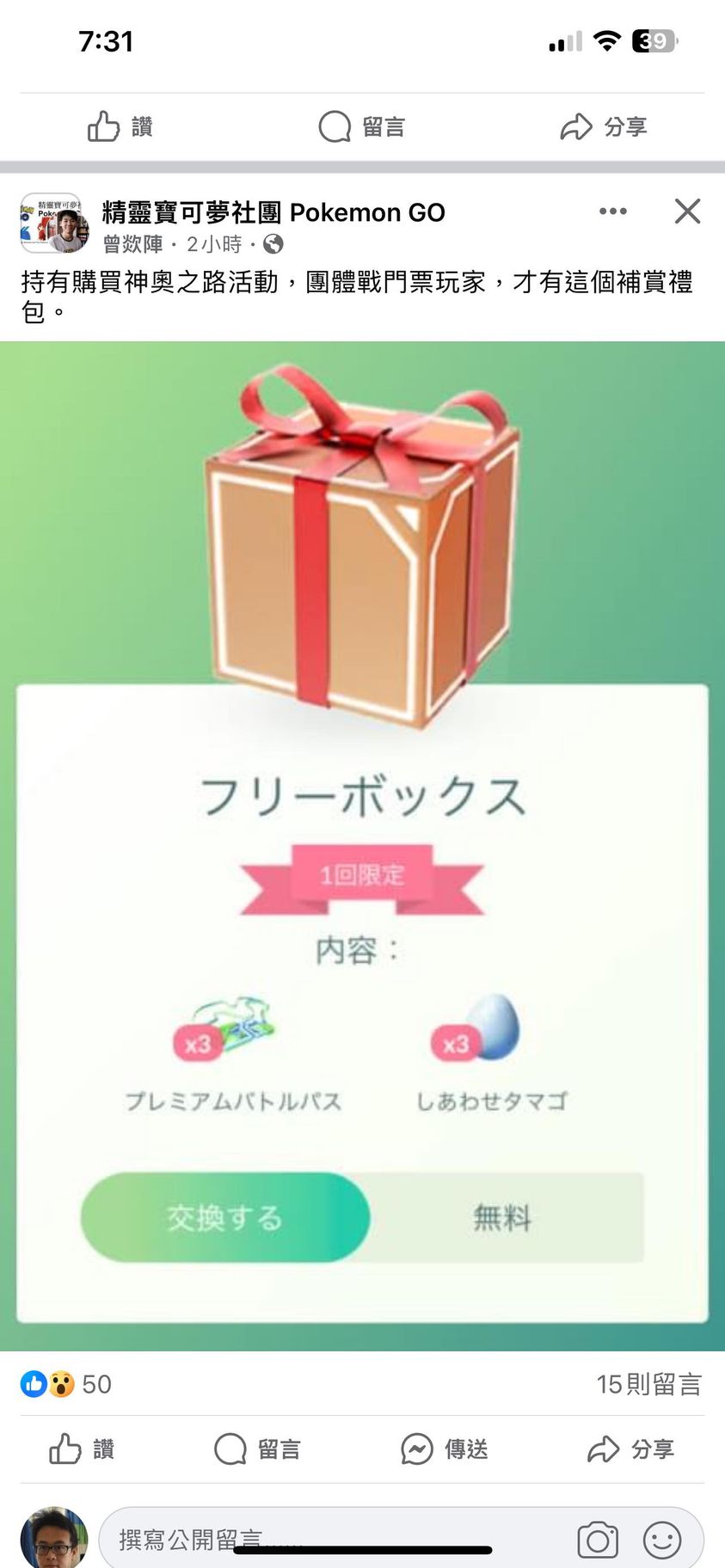This screenshot has height=1568, width=725.
Task: Like the previous post above
Action: pos(120,127)
